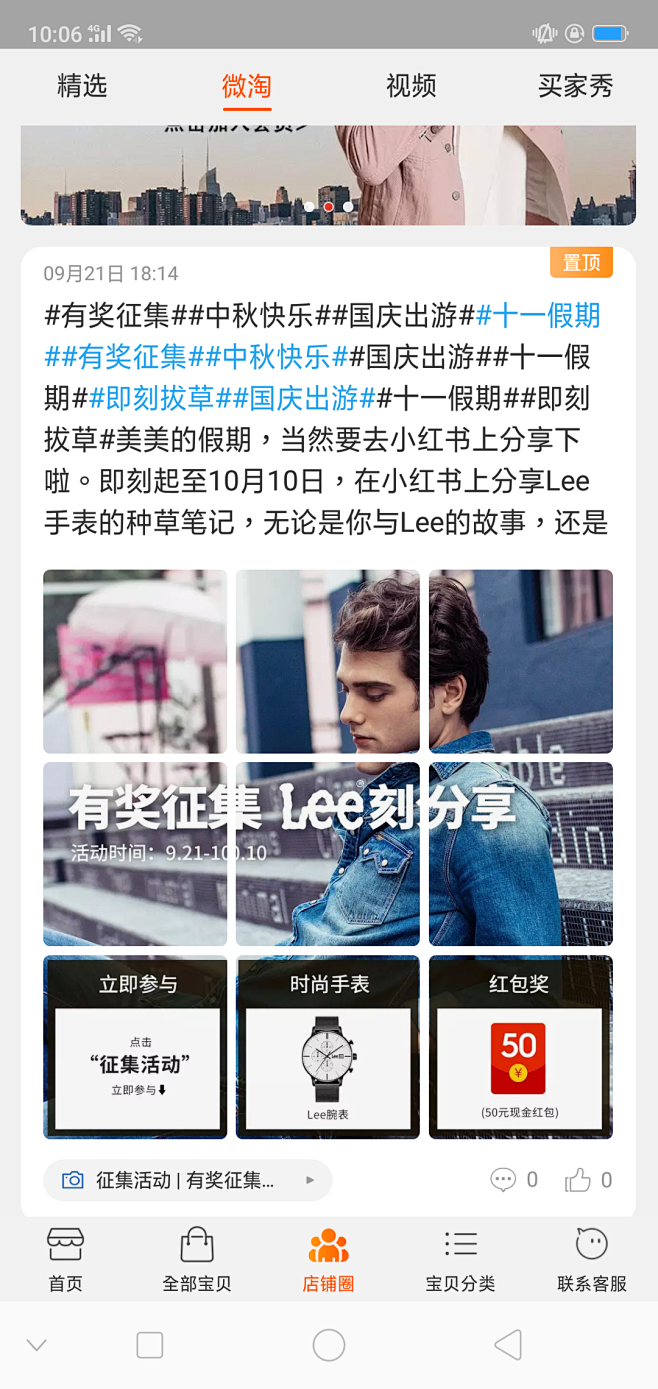Screen dimensions: 658x1389
Task: Open comments on the Lee post
Action: pyautogui.click(x=514, y=1180)
